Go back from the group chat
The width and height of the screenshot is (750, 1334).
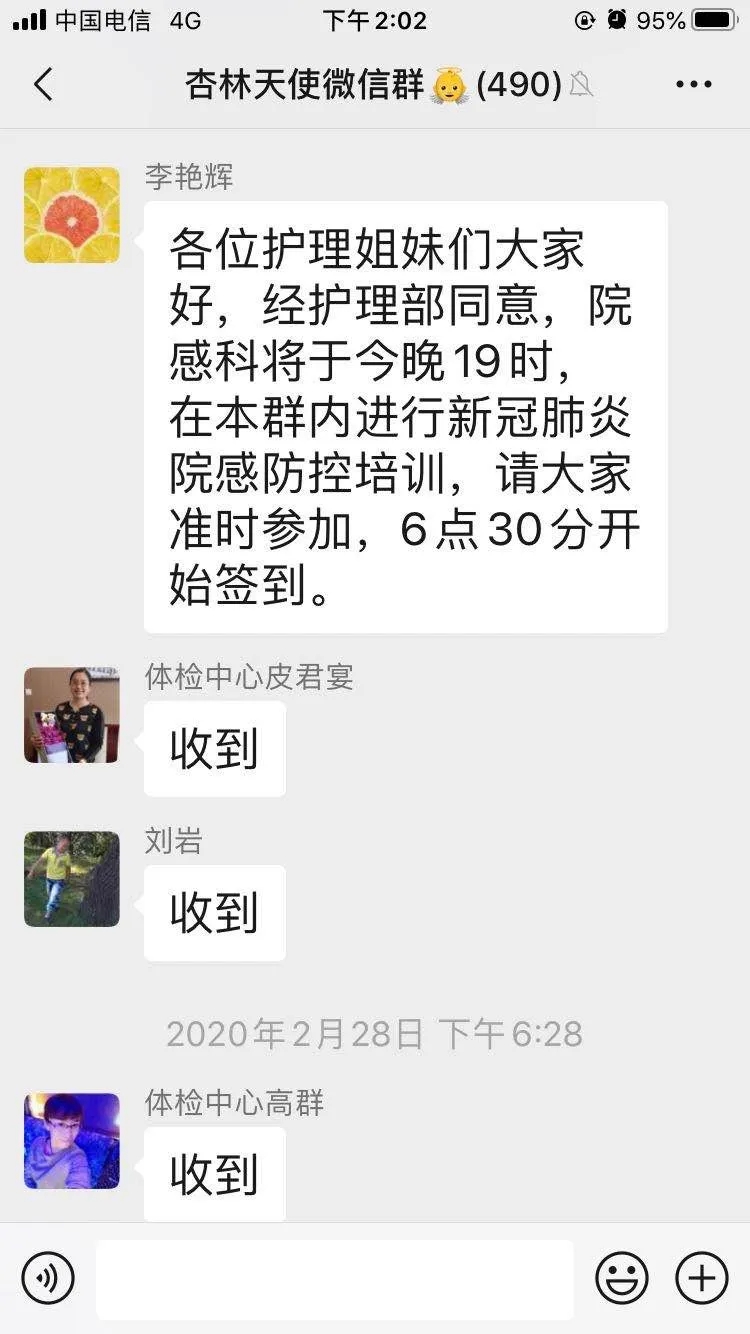point(43,85)
